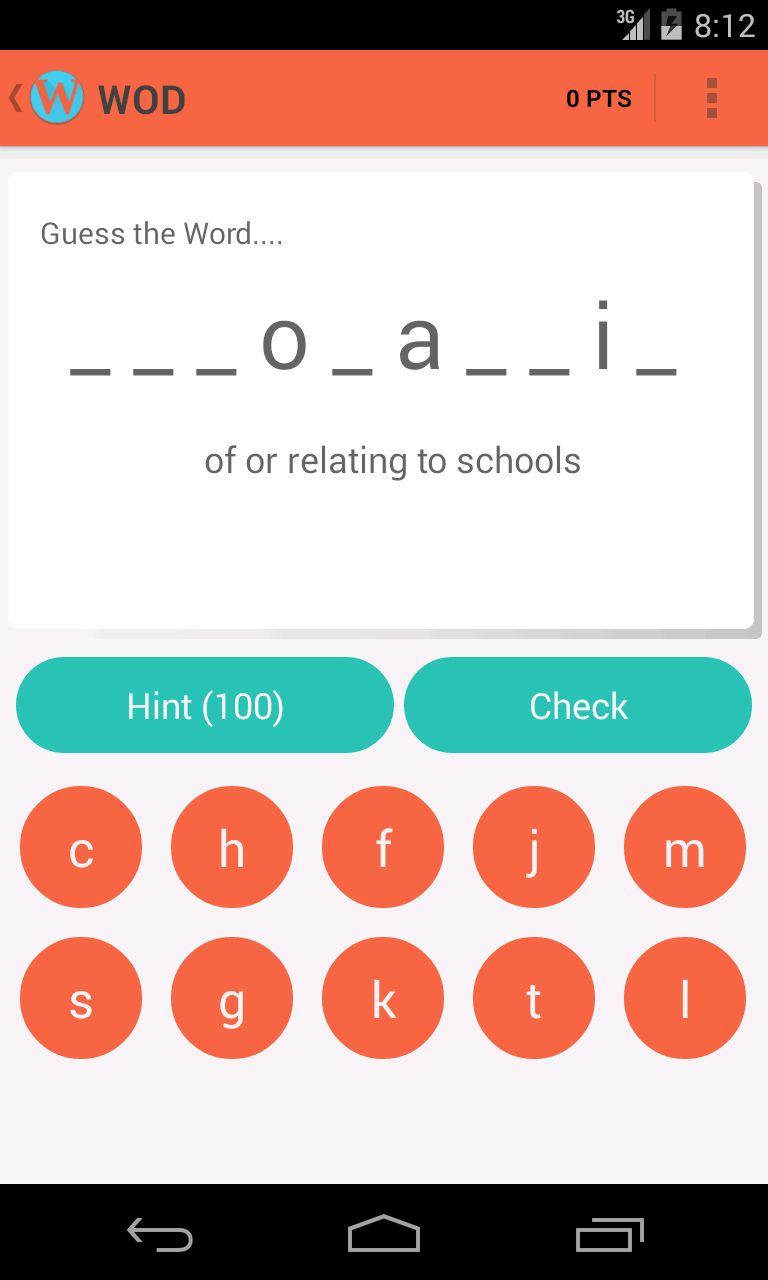Viewport: 768px width, 1280px height.
Task: Pick the letter h
Action: [232, 847]
